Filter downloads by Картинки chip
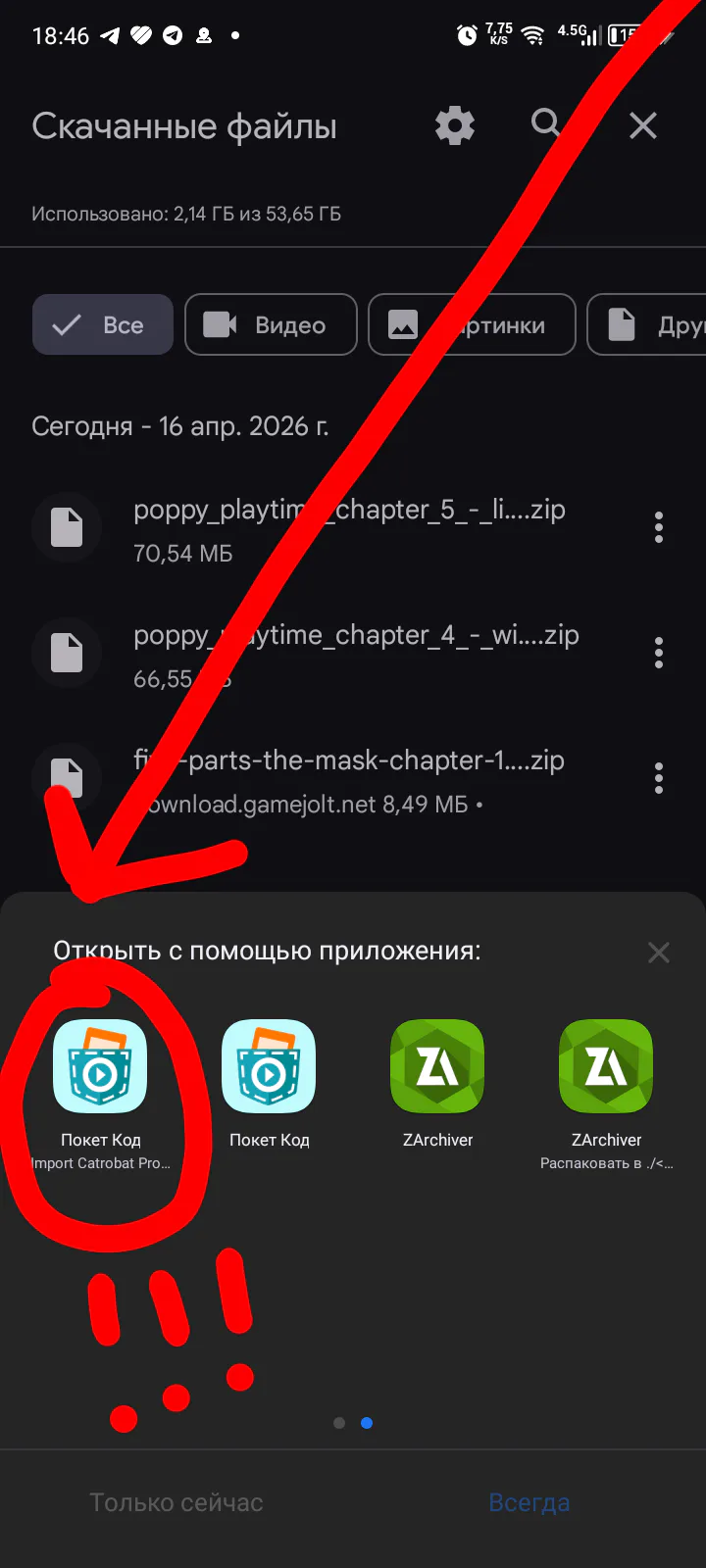 pyautogui.click(x=472, y=324)
